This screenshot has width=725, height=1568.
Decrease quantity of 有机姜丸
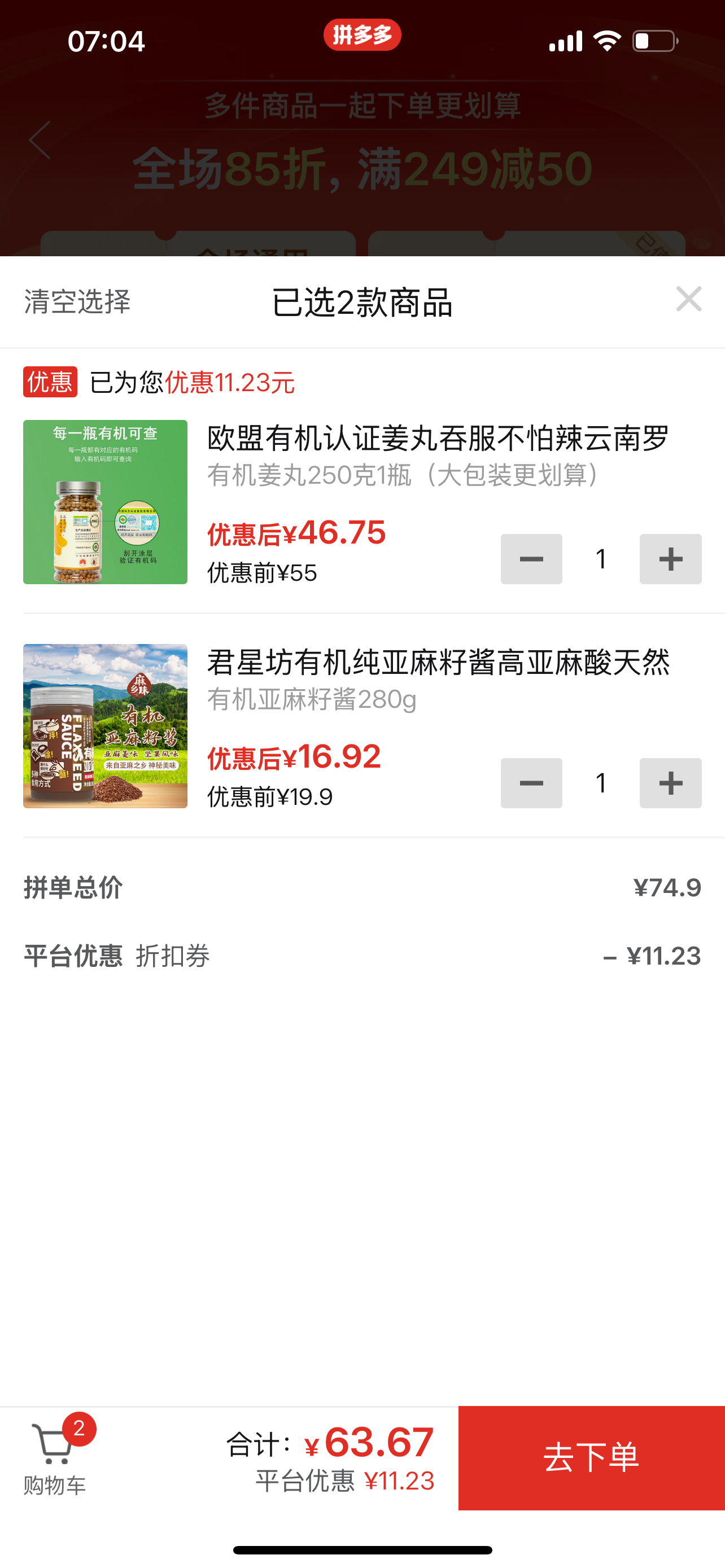531,559
